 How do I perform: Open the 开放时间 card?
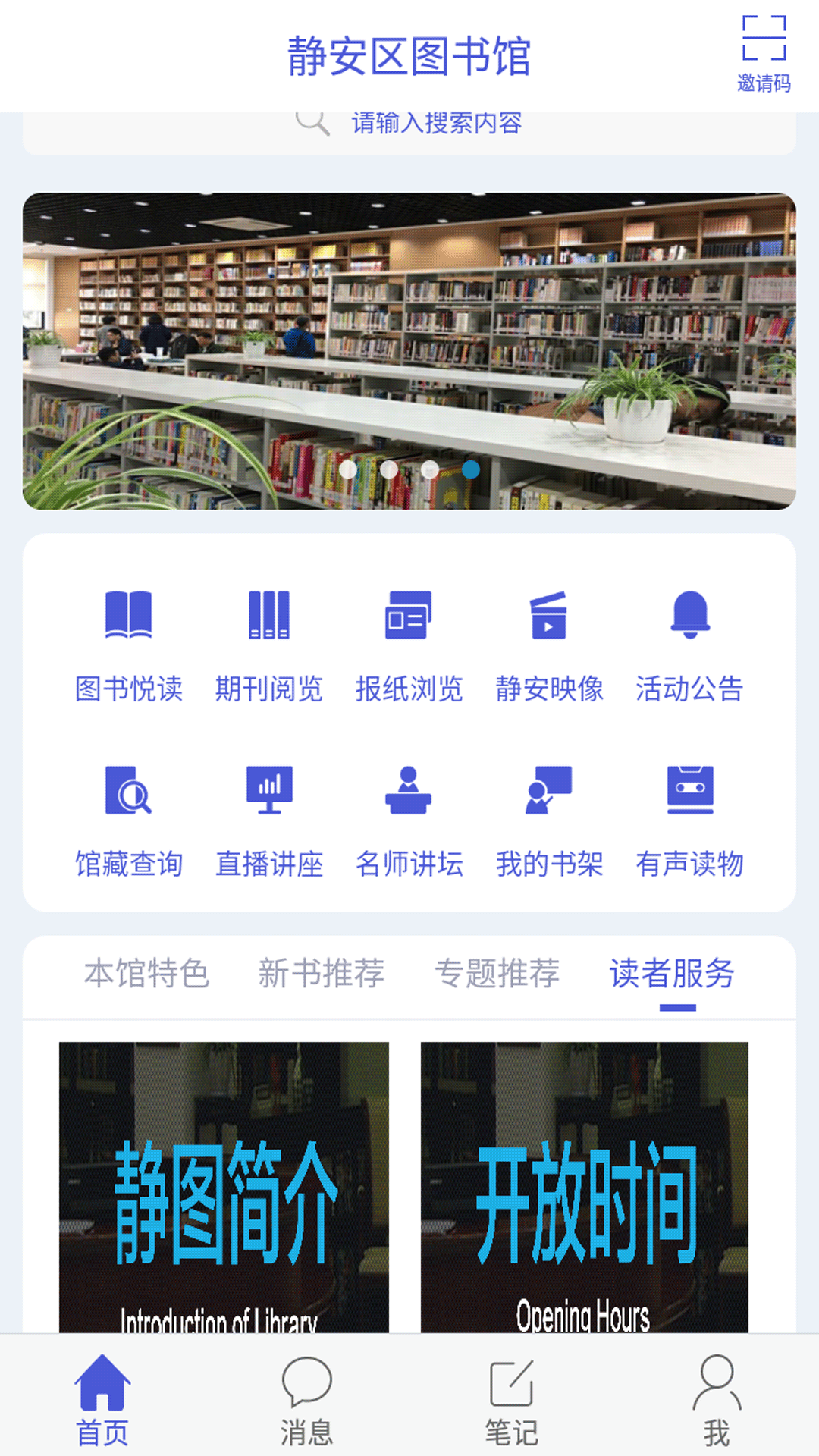[x=585, y=1187]
